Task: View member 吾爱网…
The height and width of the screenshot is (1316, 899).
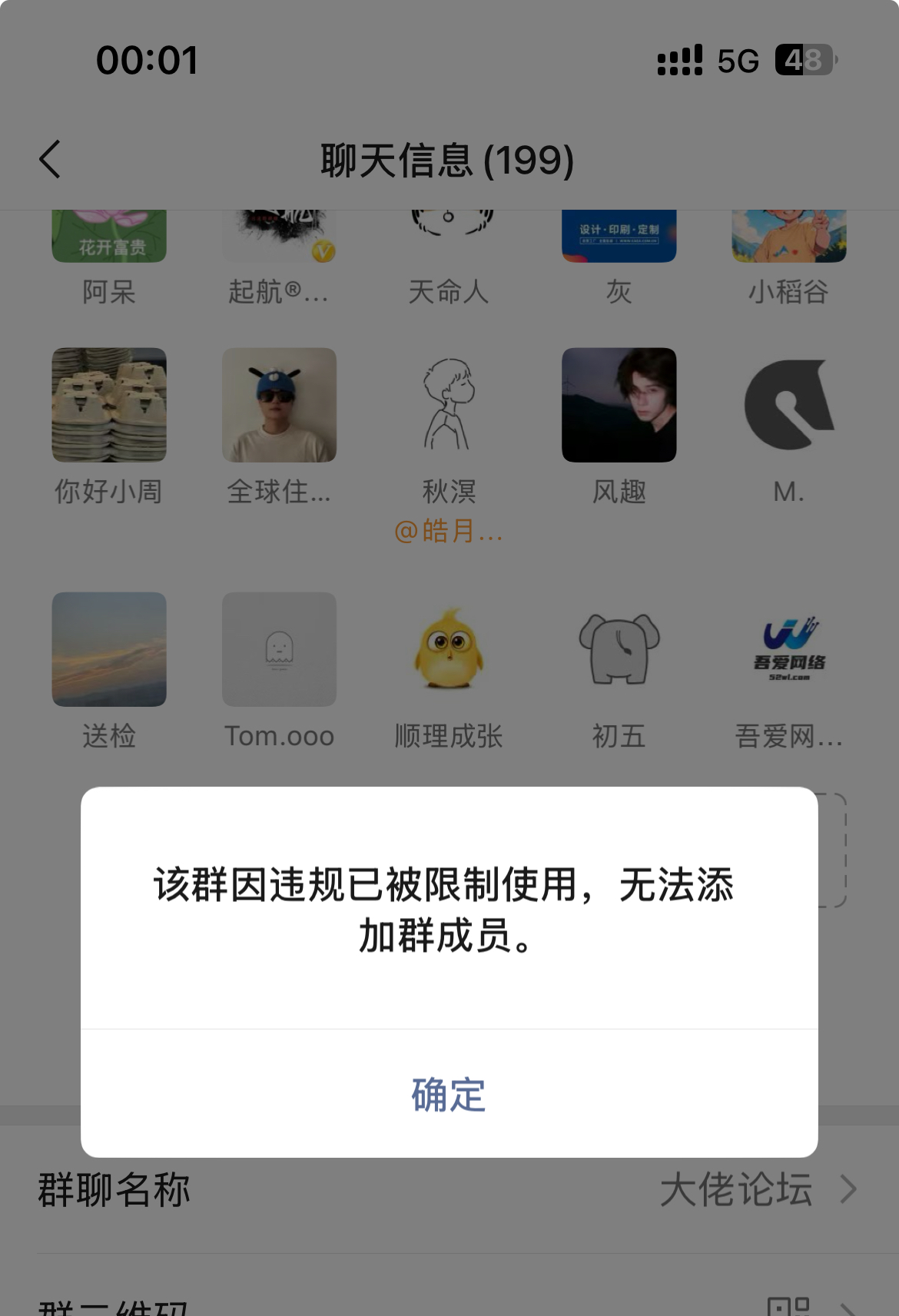Action: pyautogui.click(x=788, y=650)
